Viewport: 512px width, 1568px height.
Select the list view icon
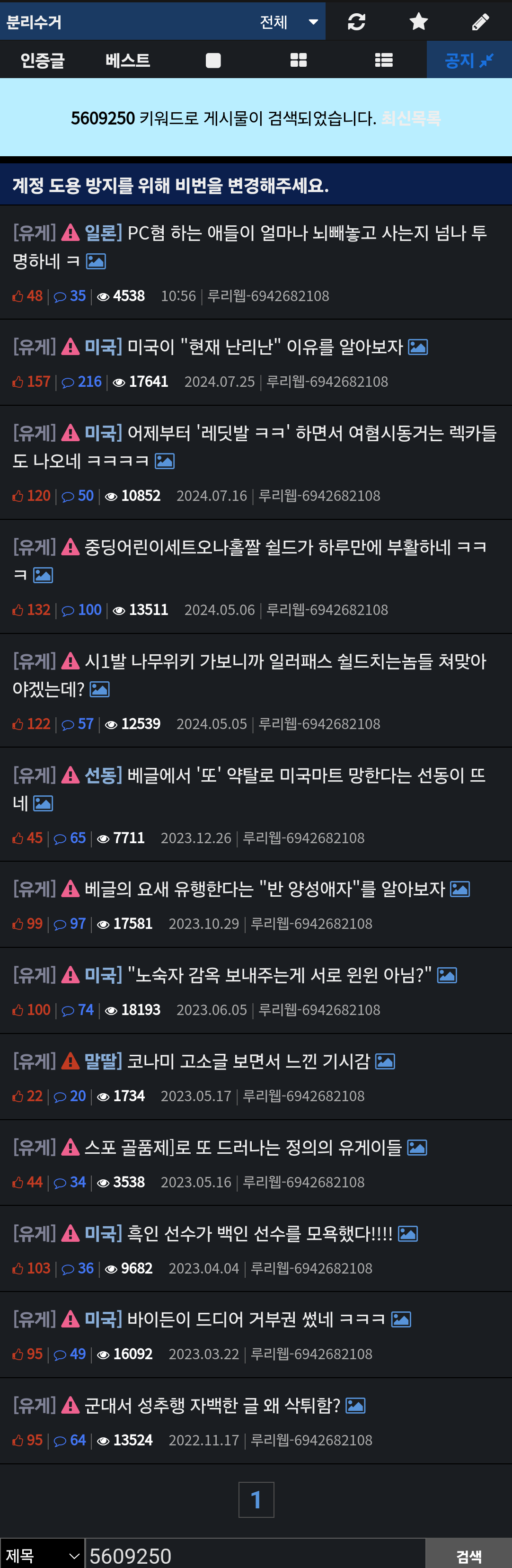[383, 60]
